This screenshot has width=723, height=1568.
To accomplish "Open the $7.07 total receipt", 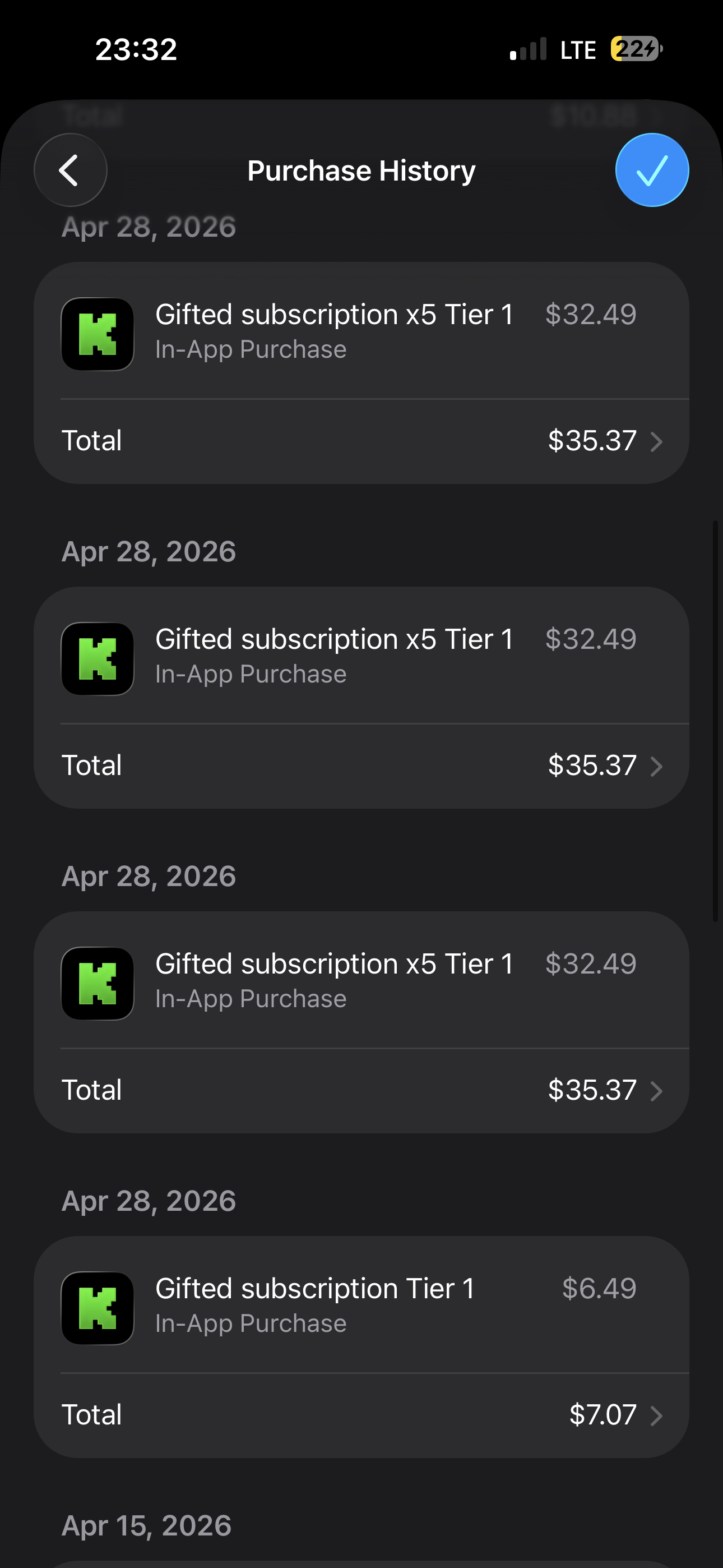I will [x=361, y=1414].
